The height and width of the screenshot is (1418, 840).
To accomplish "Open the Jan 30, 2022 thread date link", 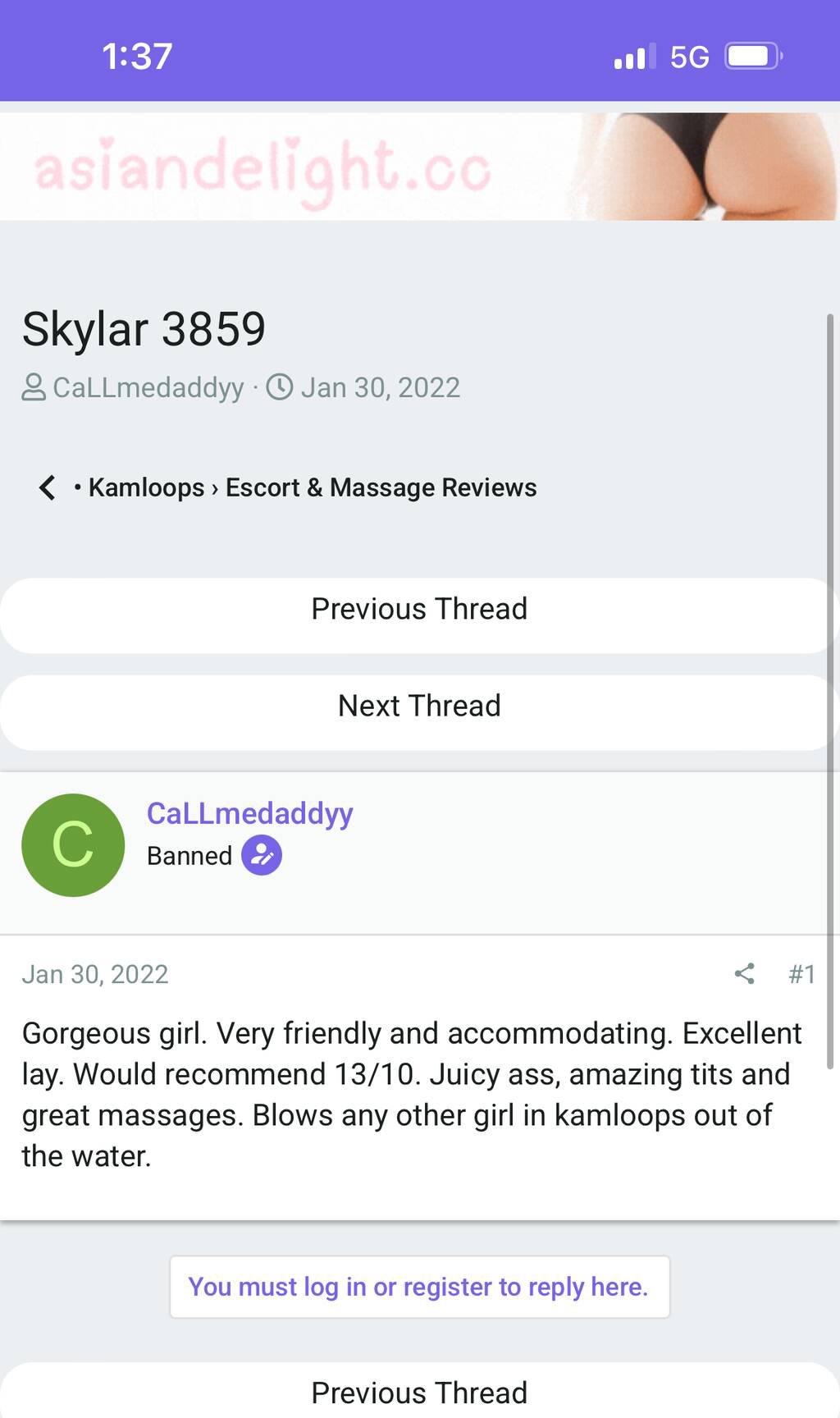I will (380, 387).
